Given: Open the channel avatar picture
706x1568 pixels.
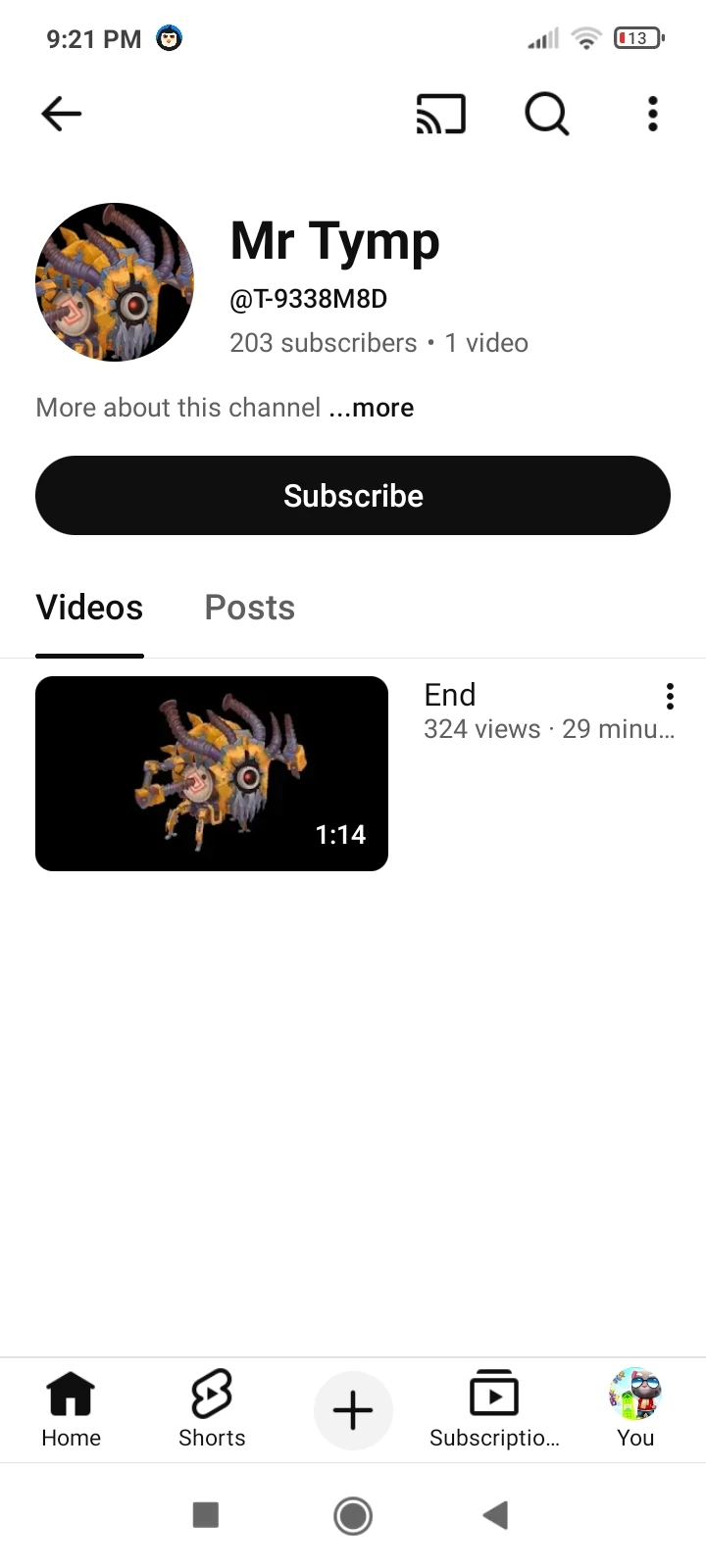Looking at the screenshot, I should [115, 282].
